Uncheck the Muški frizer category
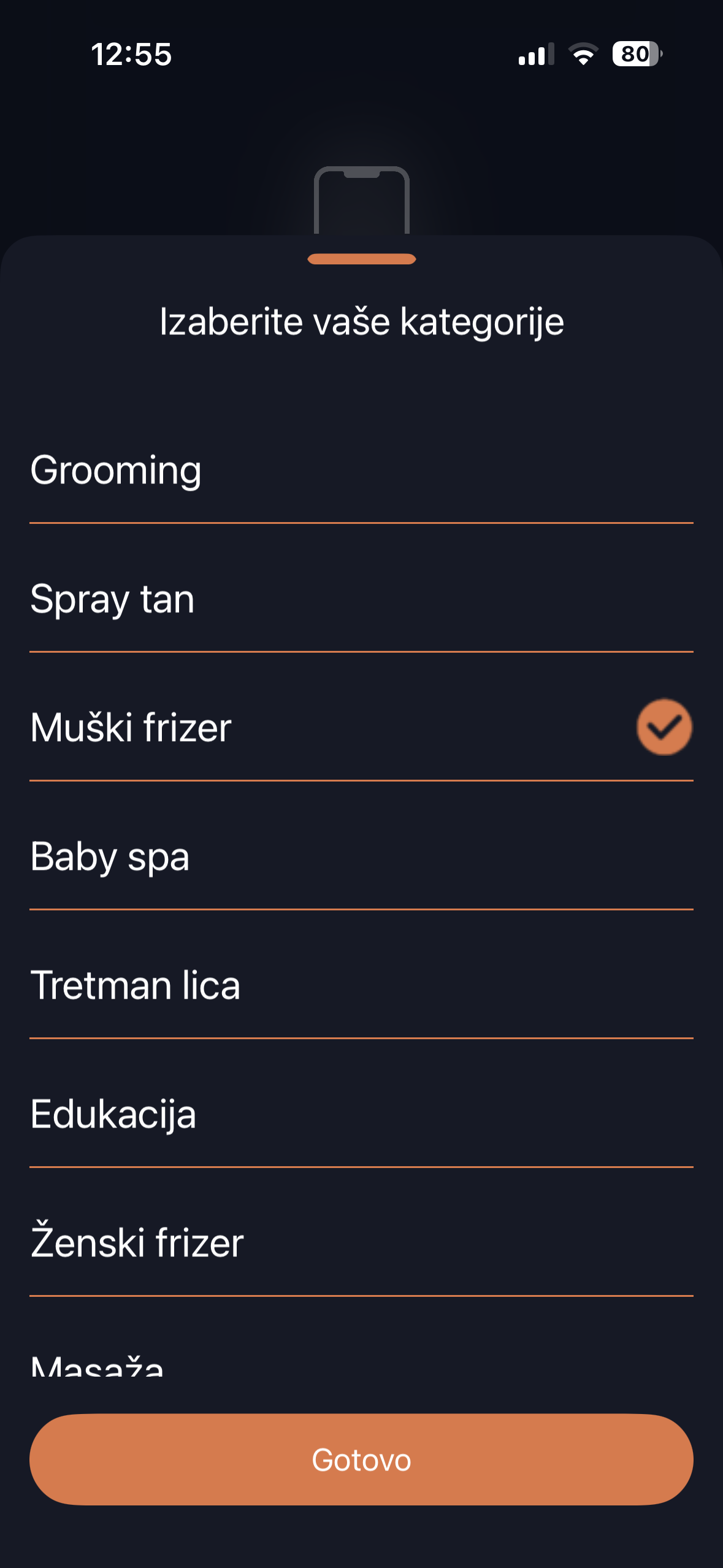The width and height of the screenshot is (723, 1568). click(361, 728)
